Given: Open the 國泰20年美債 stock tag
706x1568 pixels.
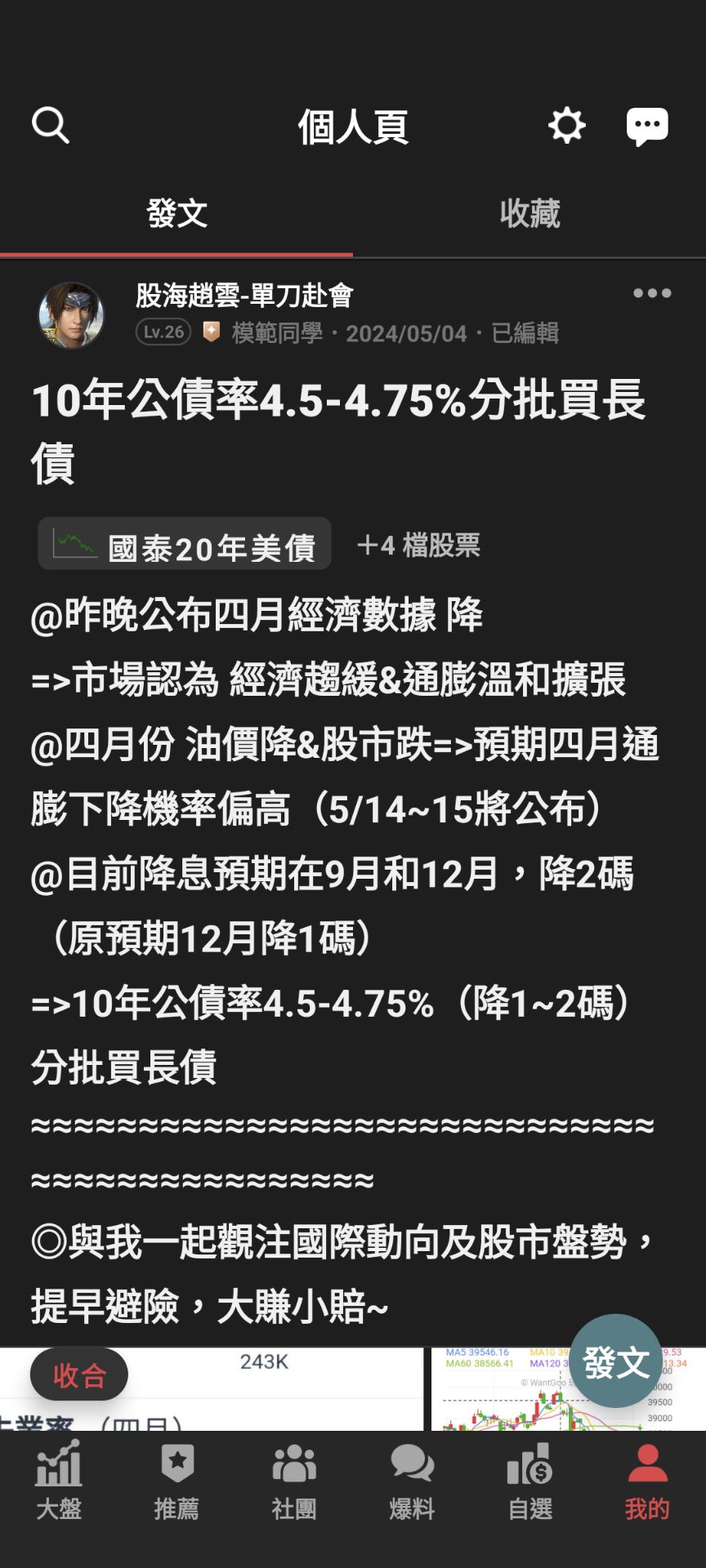Looking at the screenshot, I should coord(185,545).
